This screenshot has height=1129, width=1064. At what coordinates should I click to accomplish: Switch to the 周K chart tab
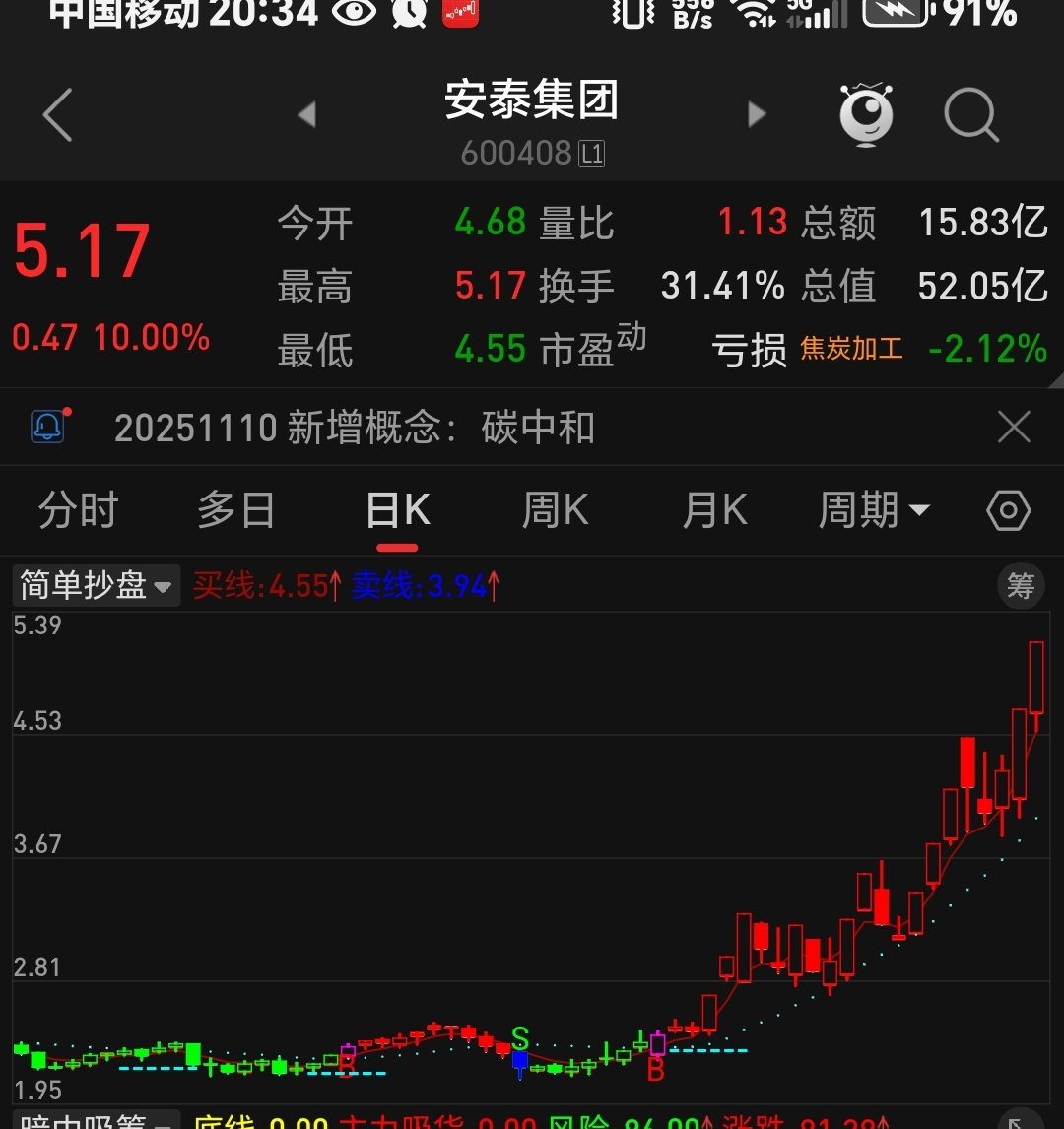tap(555, 511)
